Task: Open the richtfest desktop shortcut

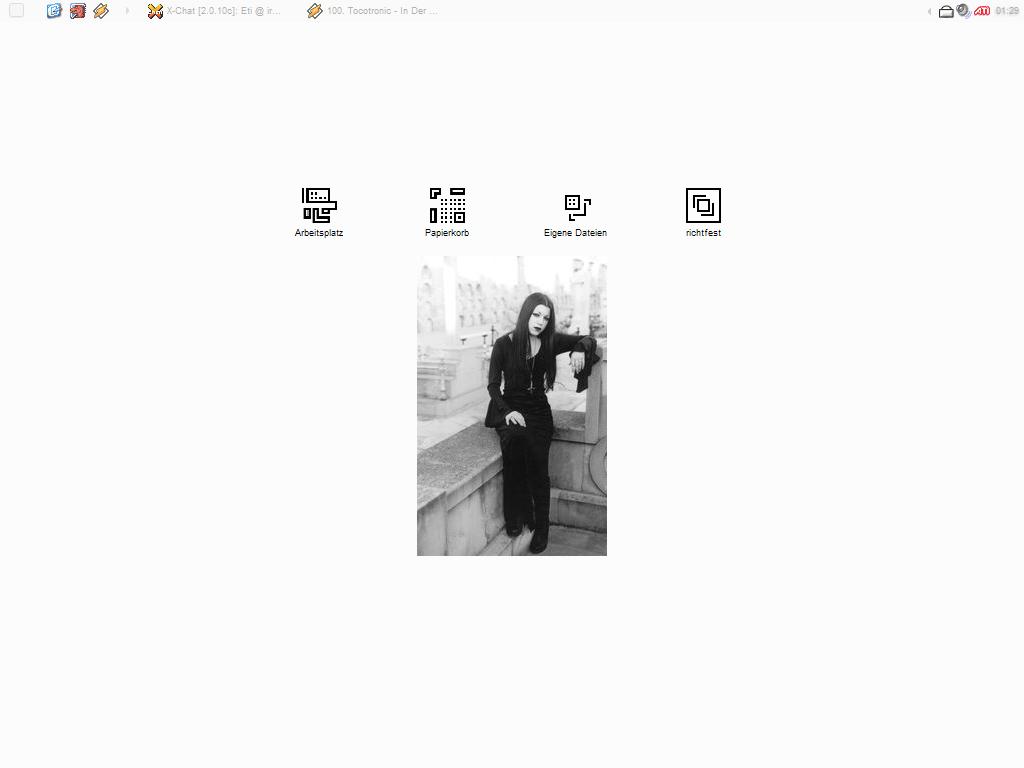Action: pyautogui.click(x=703, y=206)
